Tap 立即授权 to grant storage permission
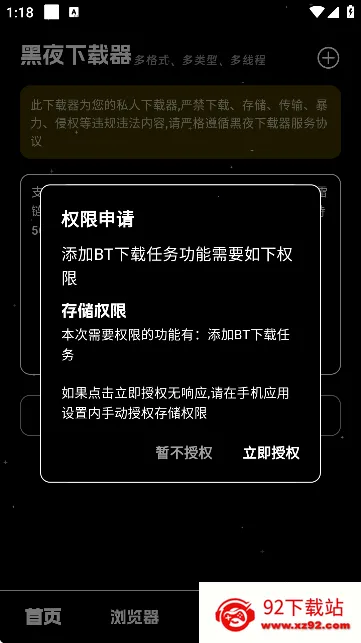This screenshot has height=643, width=361. [271, 453]
